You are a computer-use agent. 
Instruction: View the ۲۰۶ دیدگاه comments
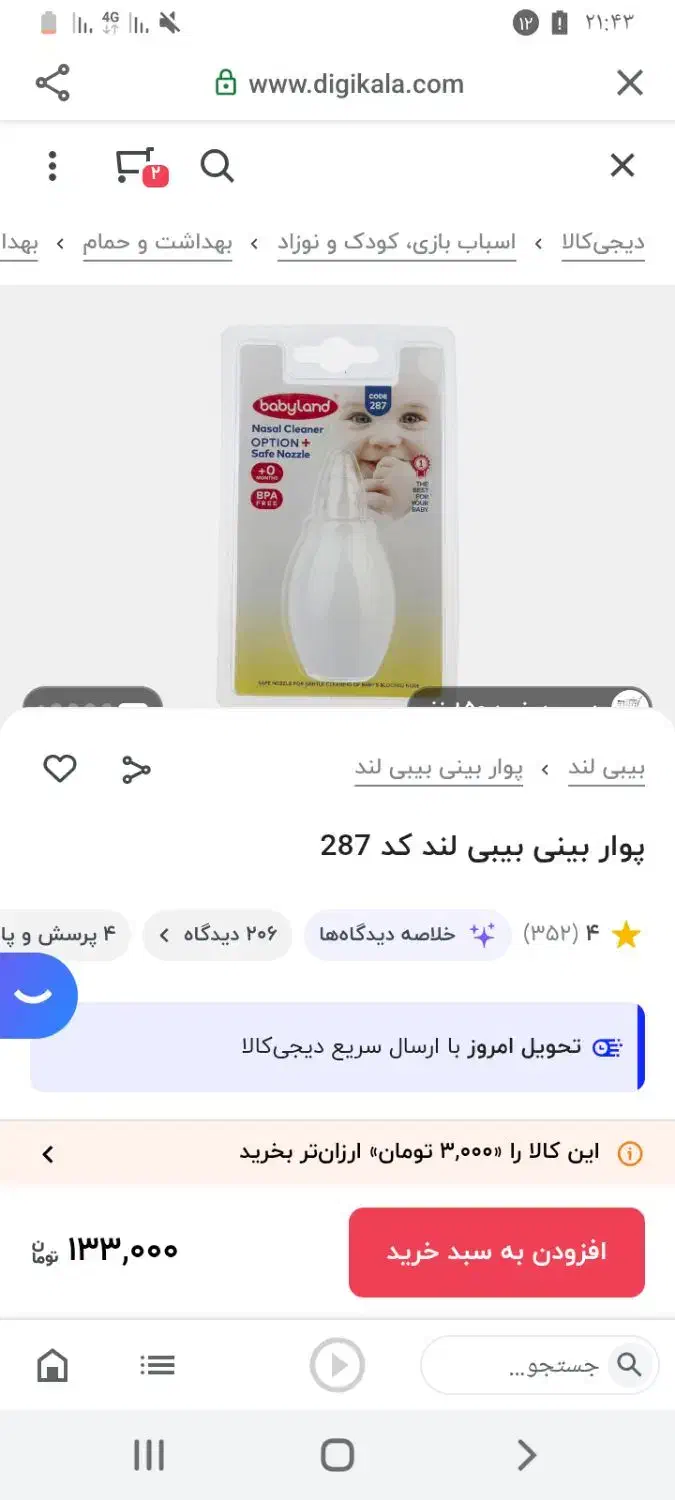click(217, 935)
